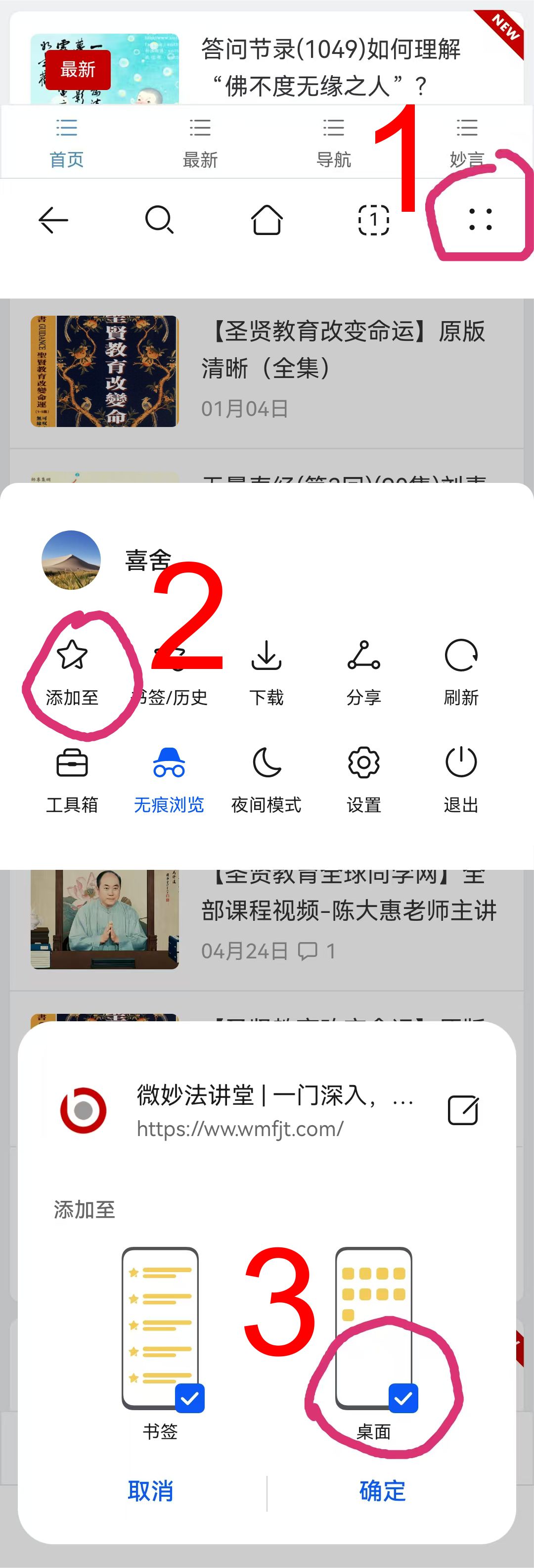Image resolution: width=534 pixels, height=1568 pixels.
Task: Switch to the 妙言 tab
Action: pyautogui.click(x=467, y=140)
